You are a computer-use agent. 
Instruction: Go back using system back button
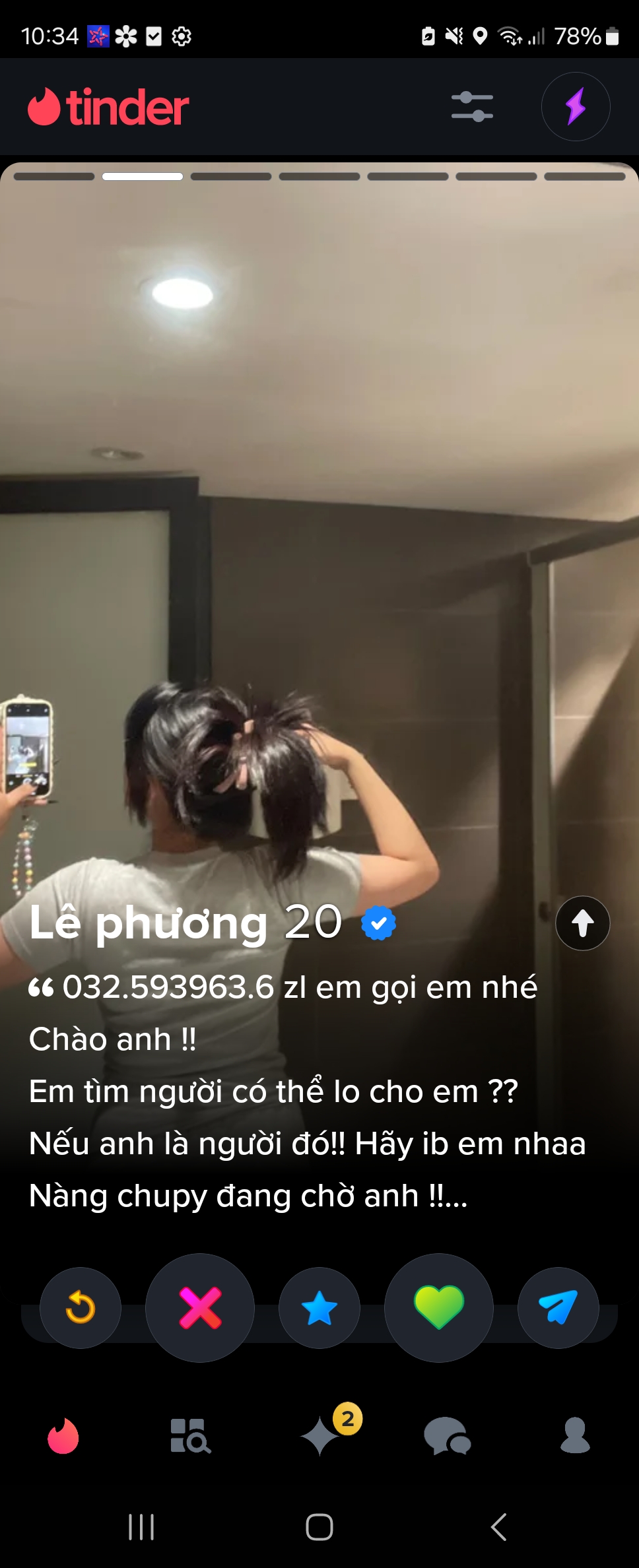499,1527
